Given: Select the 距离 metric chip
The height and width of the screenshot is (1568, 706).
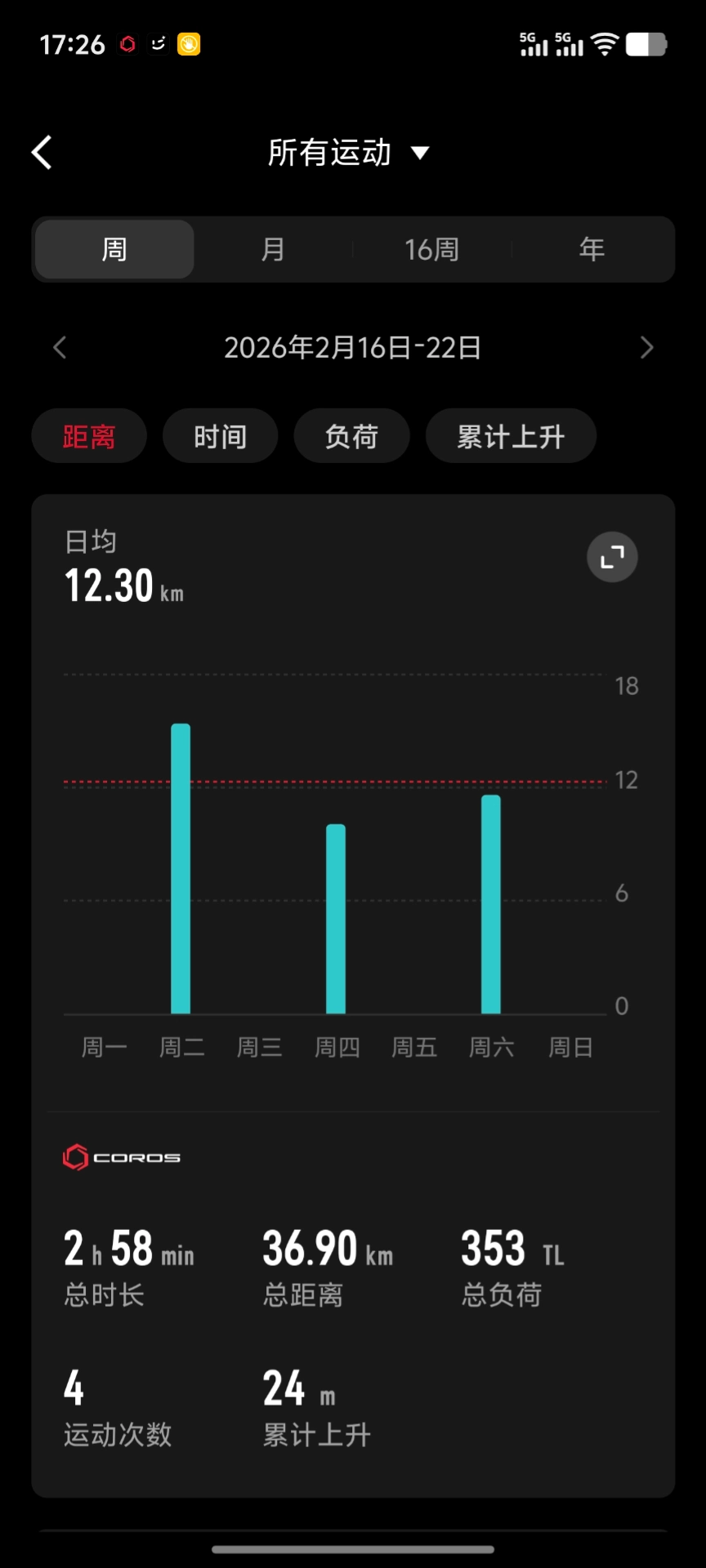Looking at the screenshot, I should [x=89, y=436].
